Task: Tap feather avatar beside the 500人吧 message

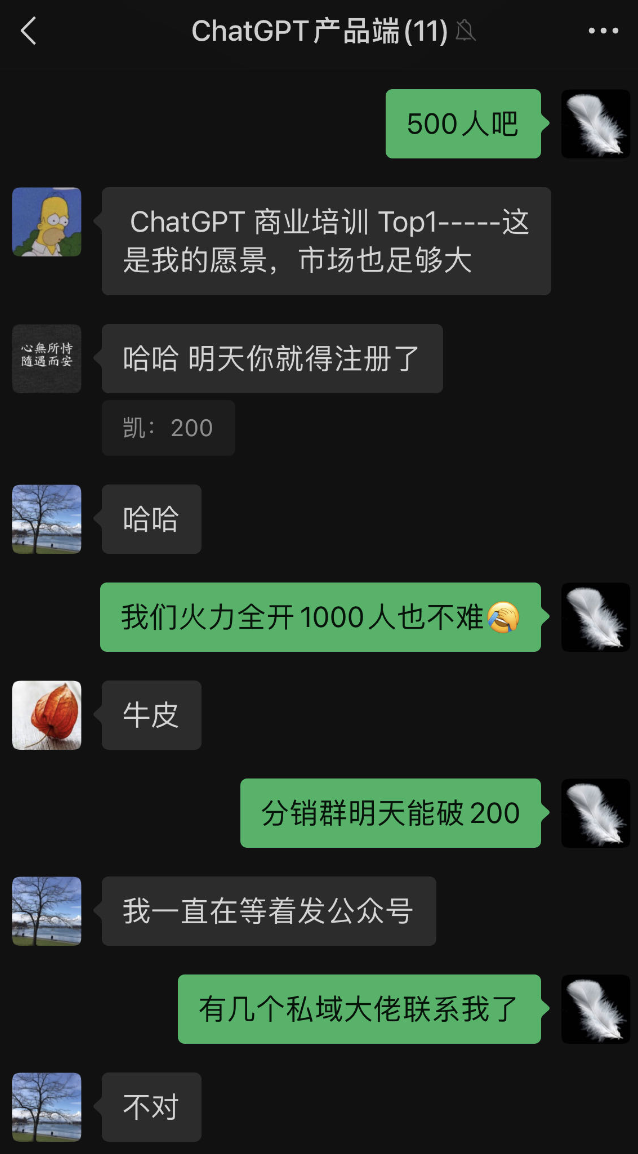Action: 595,124
